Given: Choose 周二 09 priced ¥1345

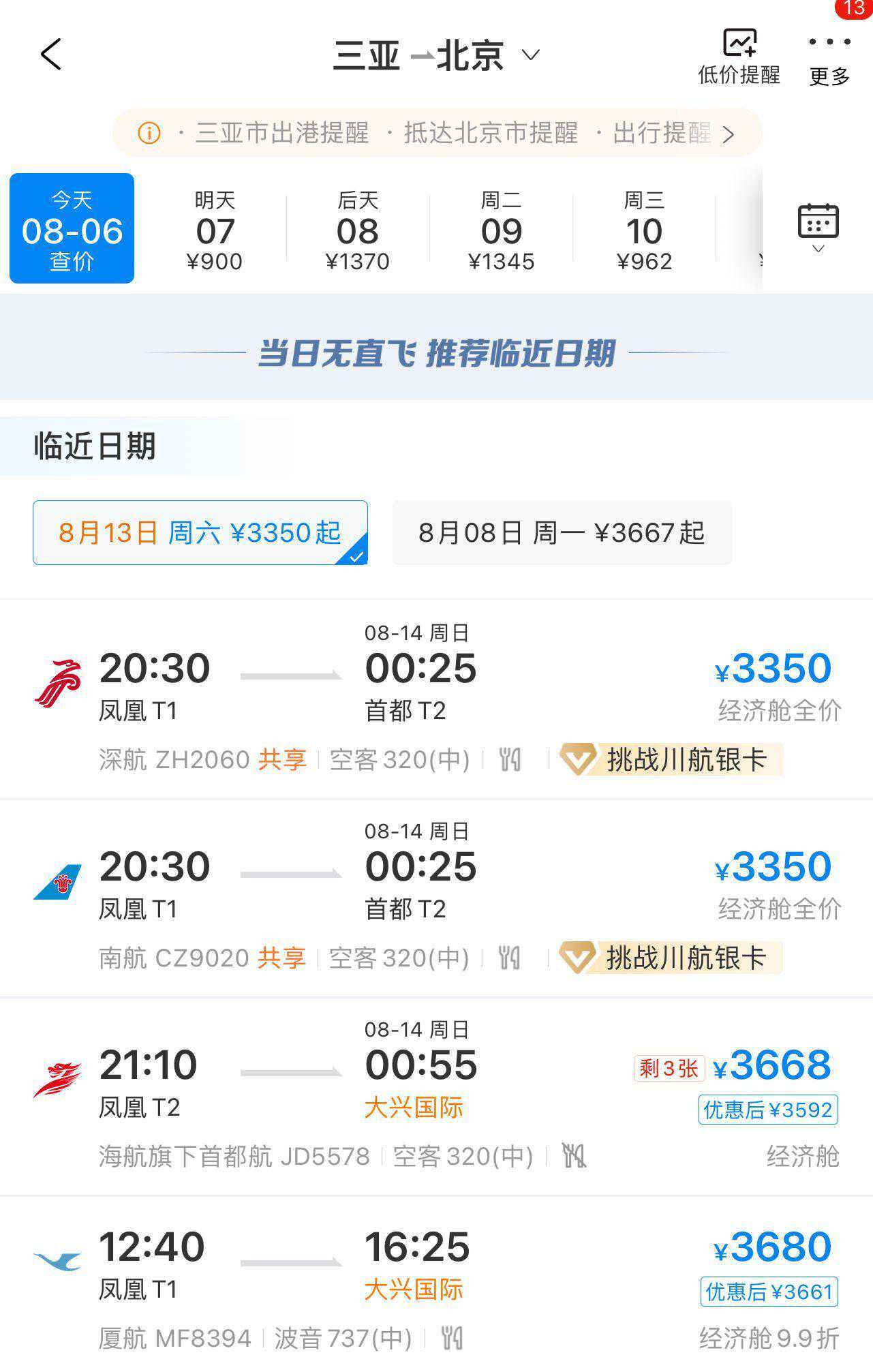Looking at the screenshot, I should (501, 230).
